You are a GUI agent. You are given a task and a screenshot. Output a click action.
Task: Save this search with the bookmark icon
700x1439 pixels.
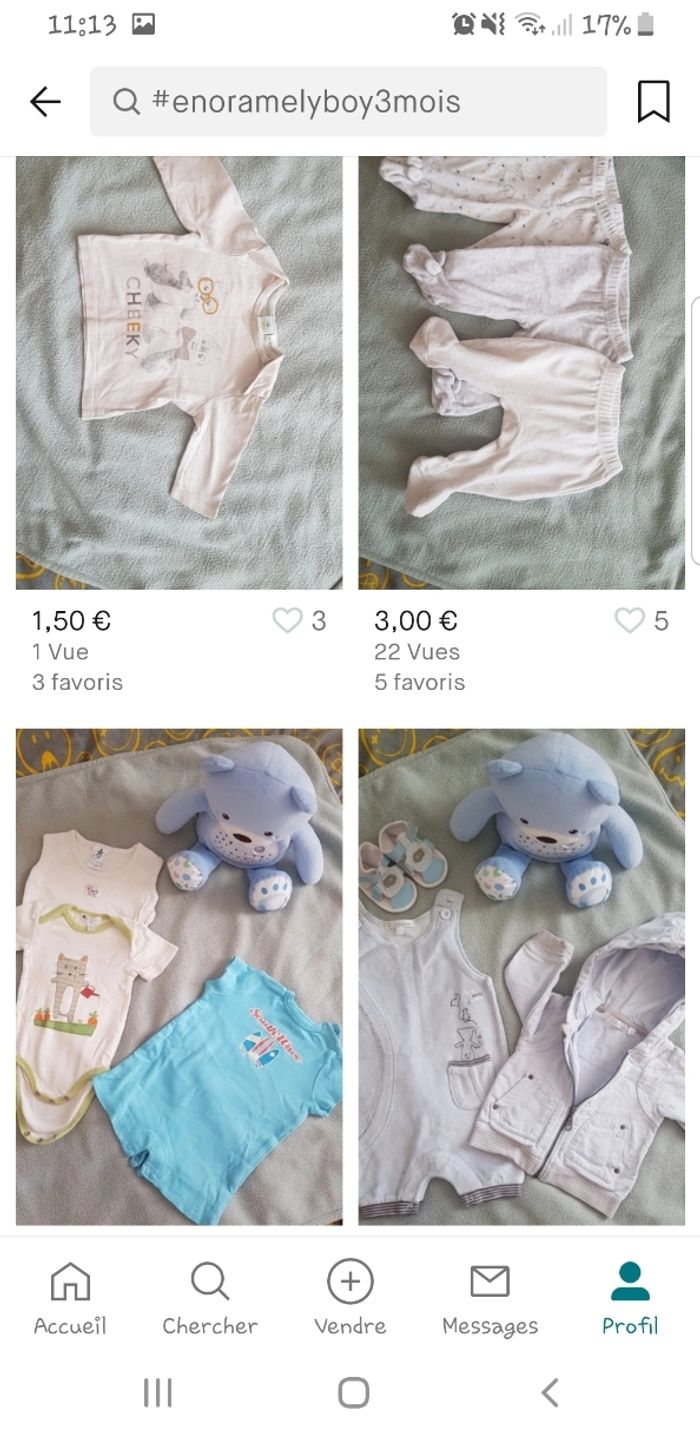coord(653,101)
